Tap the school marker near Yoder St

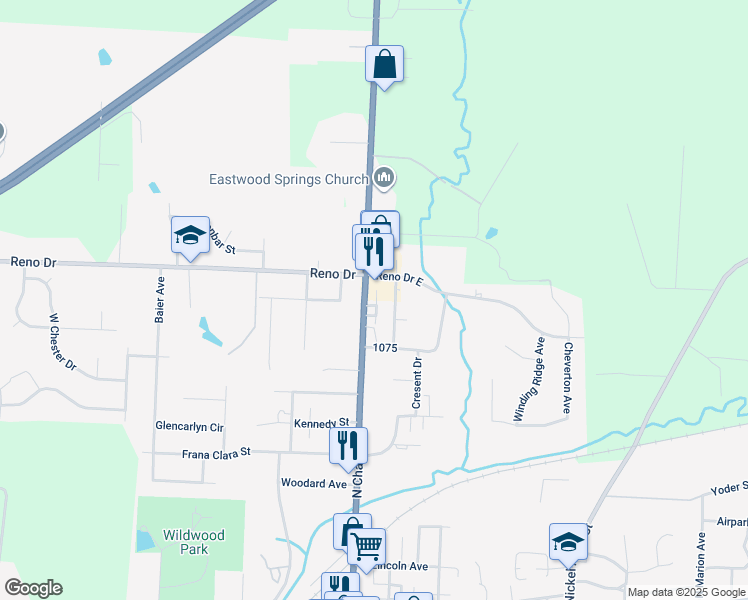click(x=568, y=542)
